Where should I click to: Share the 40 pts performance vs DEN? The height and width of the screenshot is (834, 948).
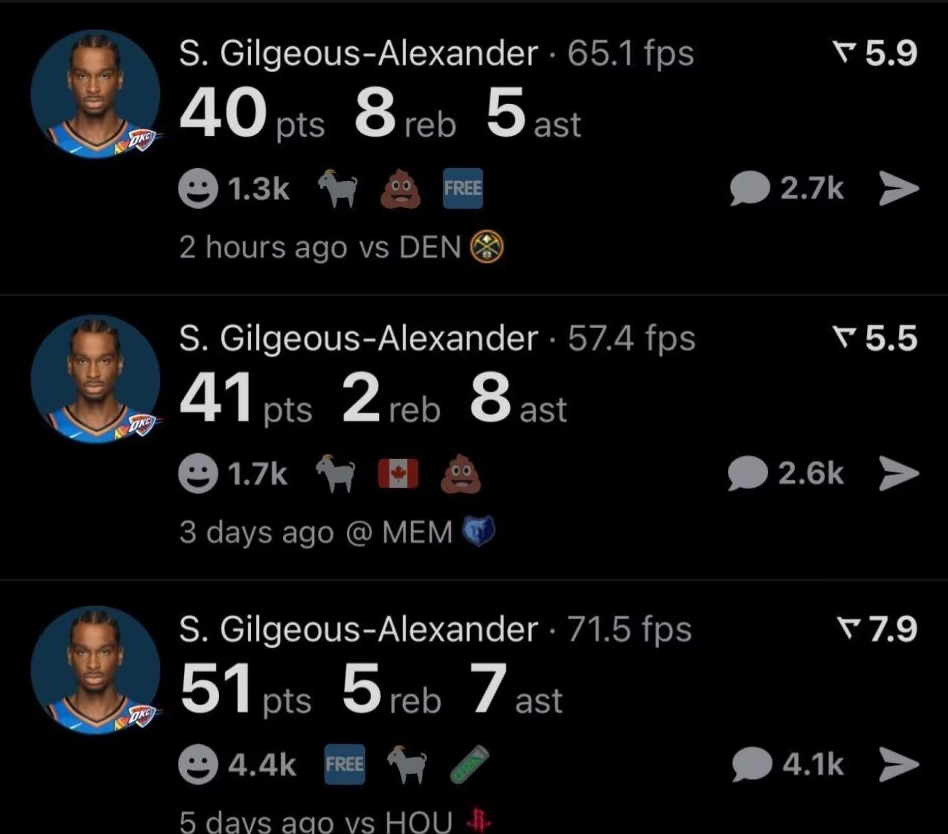pyautogui.click(x=897, y=188)
